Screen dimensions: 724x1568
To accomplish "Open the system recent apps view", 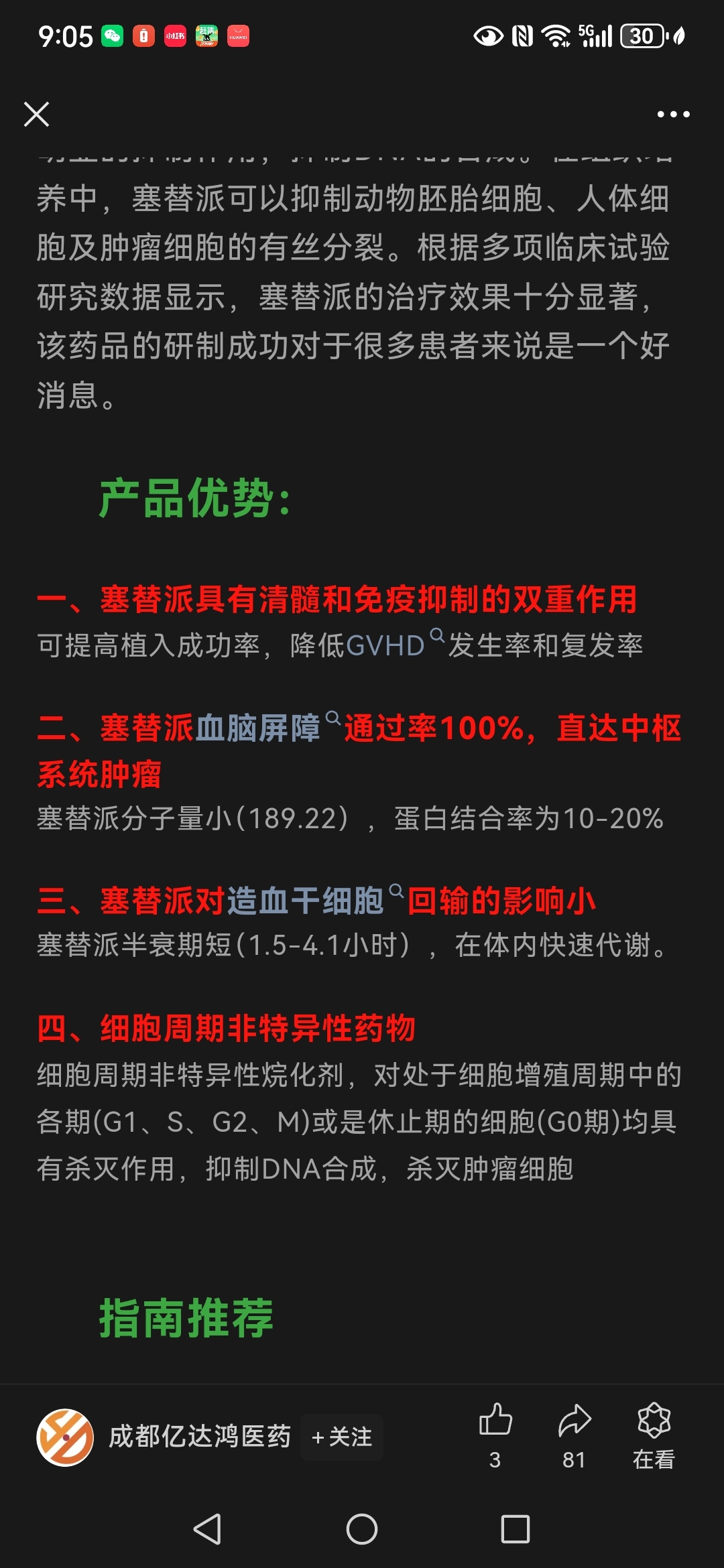I will coord(515,1529).
